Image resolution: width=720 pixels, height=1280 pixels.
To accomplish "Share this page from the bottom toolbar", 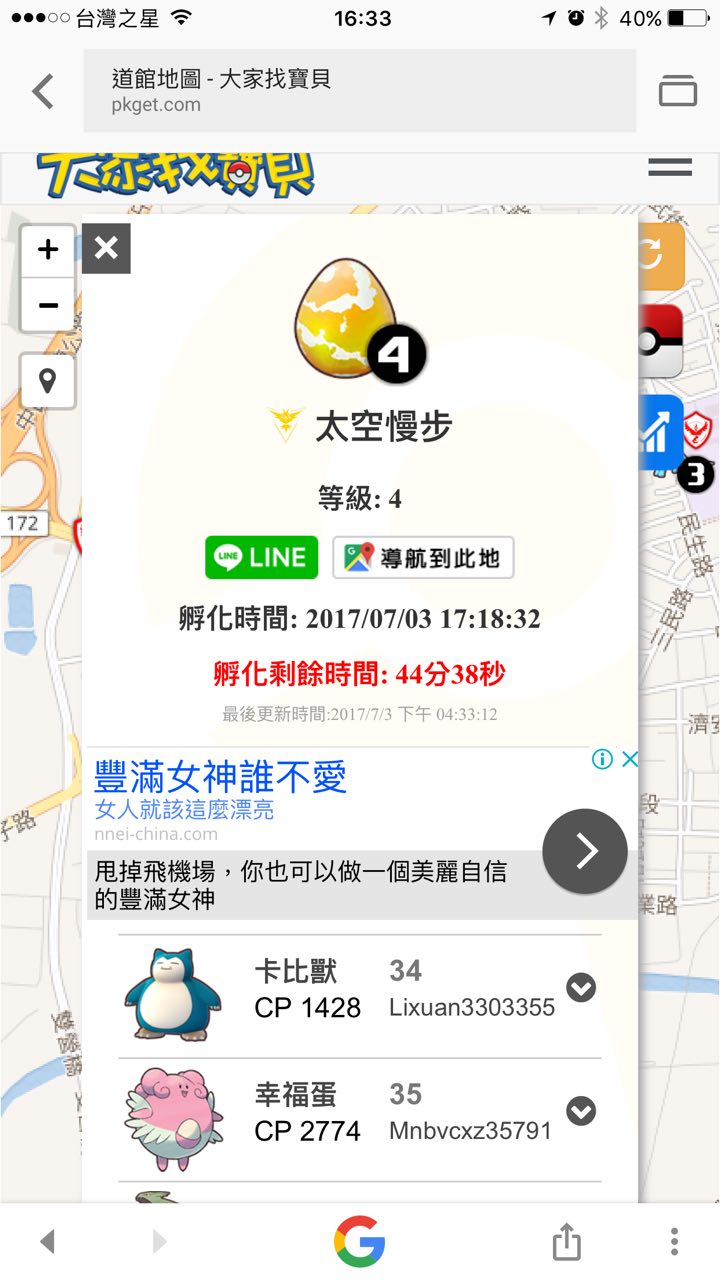I will click(566, 1242).
